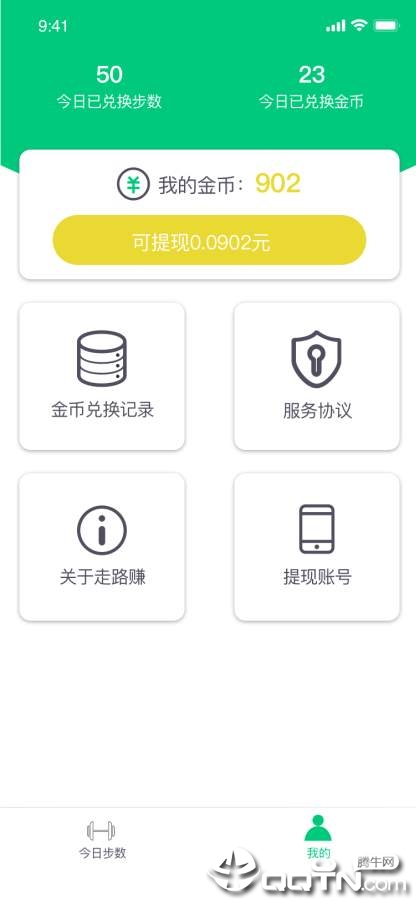
Task: Open the 提现账号 card
Action: pyautogui.click(x=317, y=546)
